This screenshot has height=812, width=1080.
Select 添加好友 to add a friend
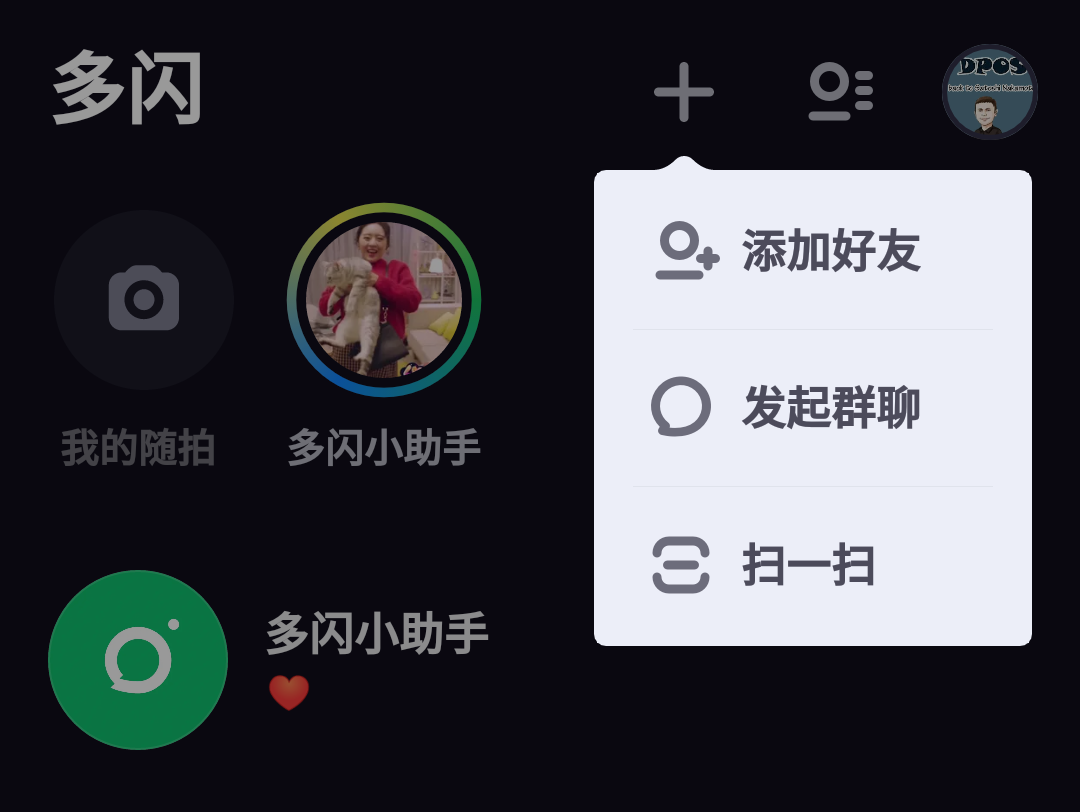[812, 250]
